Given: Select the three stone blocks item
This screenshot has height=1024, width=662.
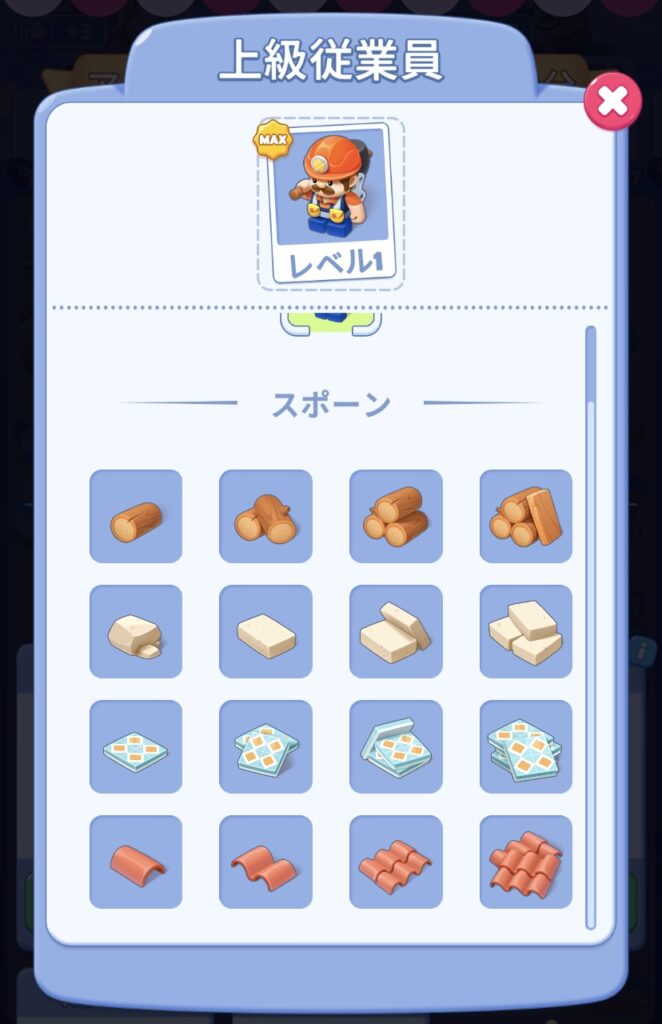Looking at the screenshot, I should [x=526, y=631].
